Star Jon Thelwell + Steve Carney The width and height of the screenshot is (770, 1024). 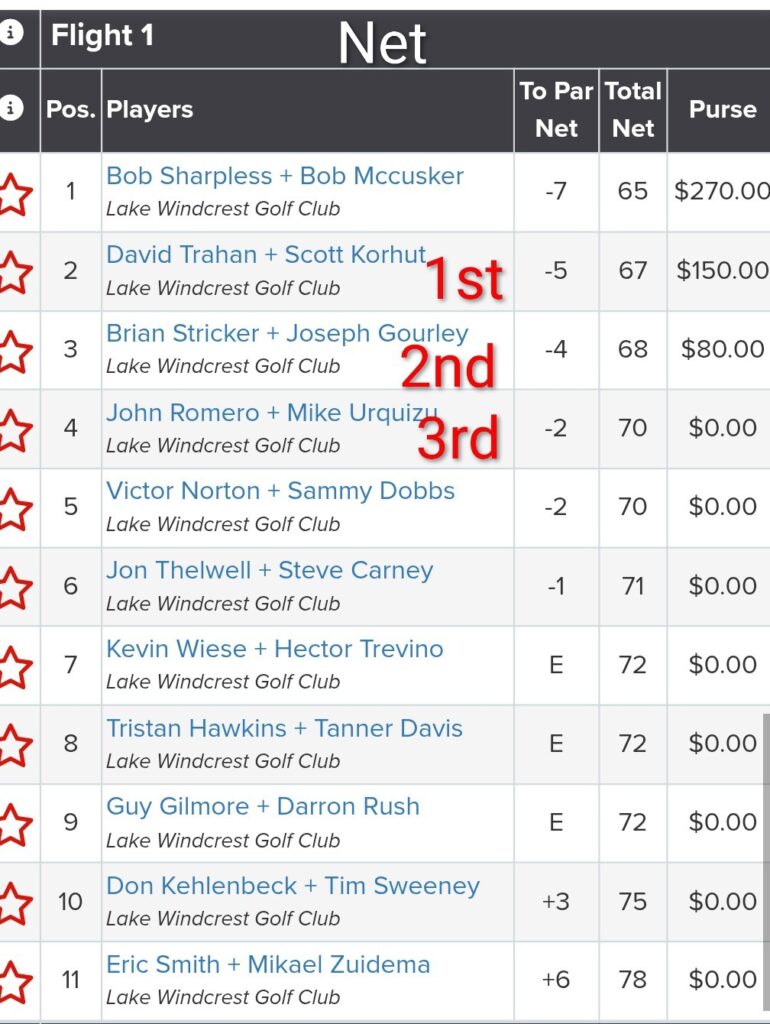13,587
